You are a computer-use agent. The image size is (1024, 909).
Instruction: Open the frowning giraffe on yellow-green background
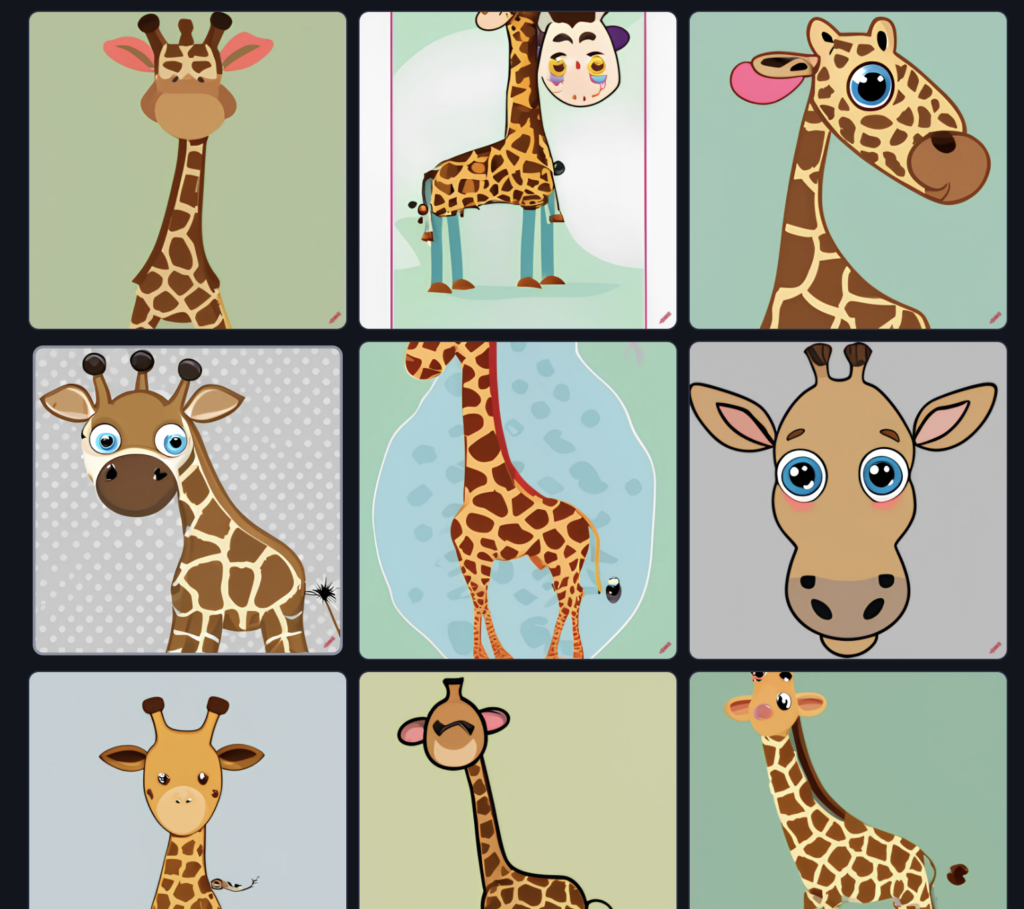[x=517, y=790]
